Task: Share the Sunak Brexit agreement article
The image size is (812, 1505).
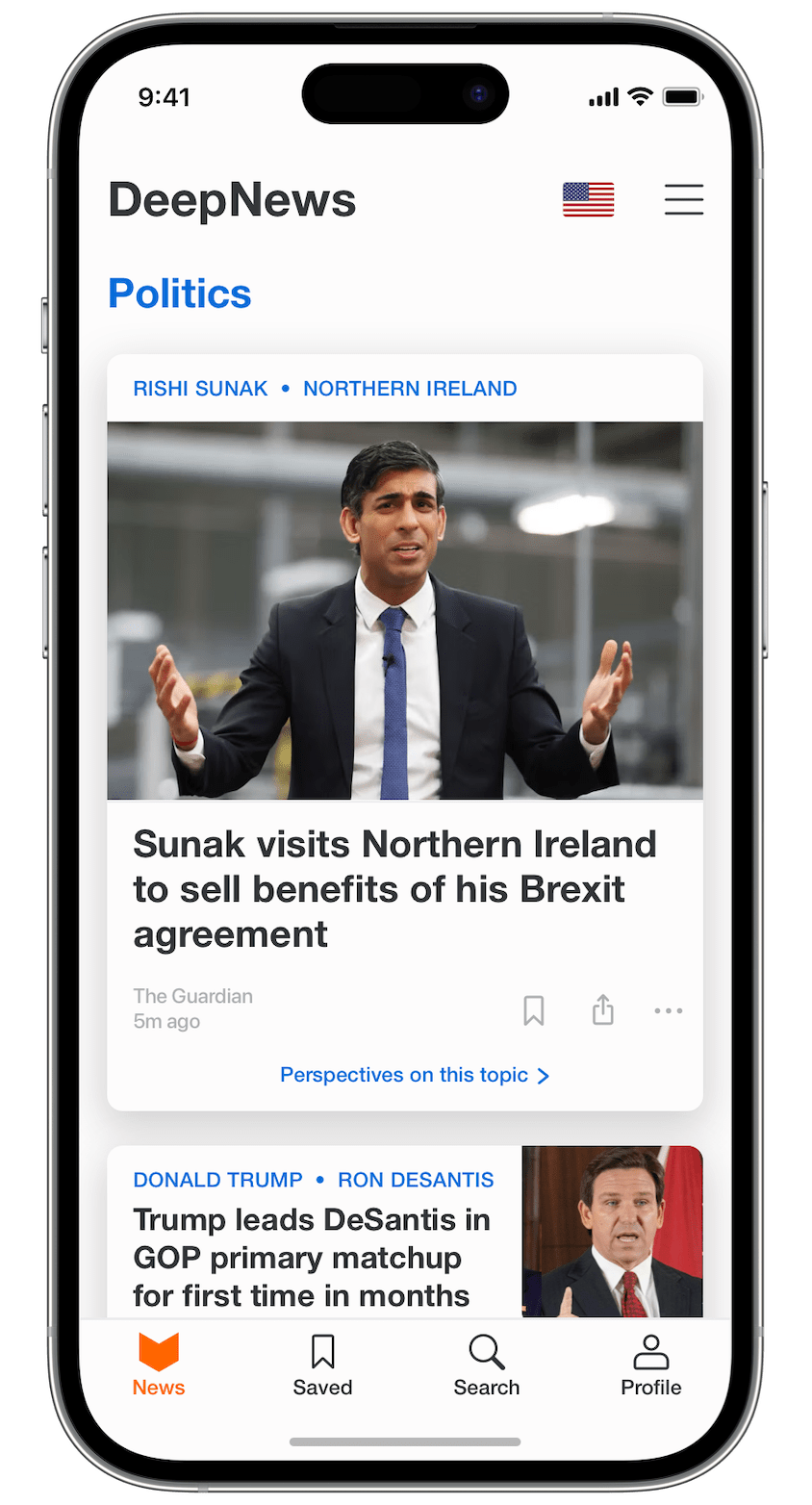Action: pos(603,1009)
